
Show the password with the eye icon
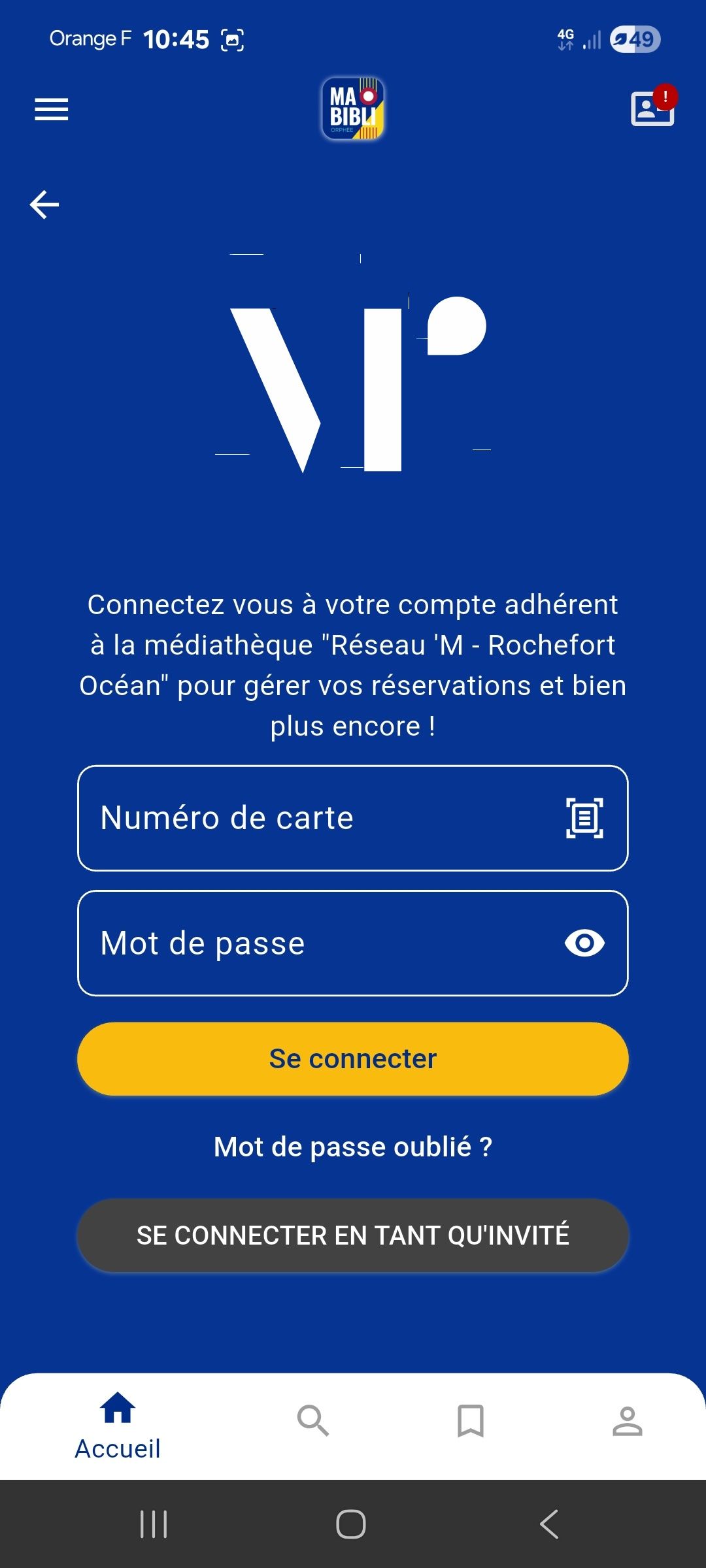click(584, 943)
